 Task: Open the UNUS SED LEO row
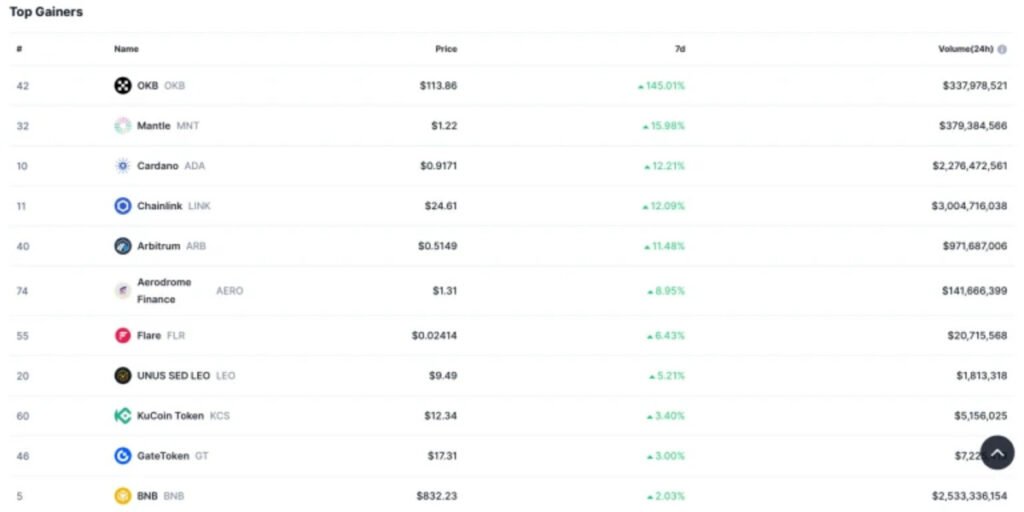[x=173, y=376]
